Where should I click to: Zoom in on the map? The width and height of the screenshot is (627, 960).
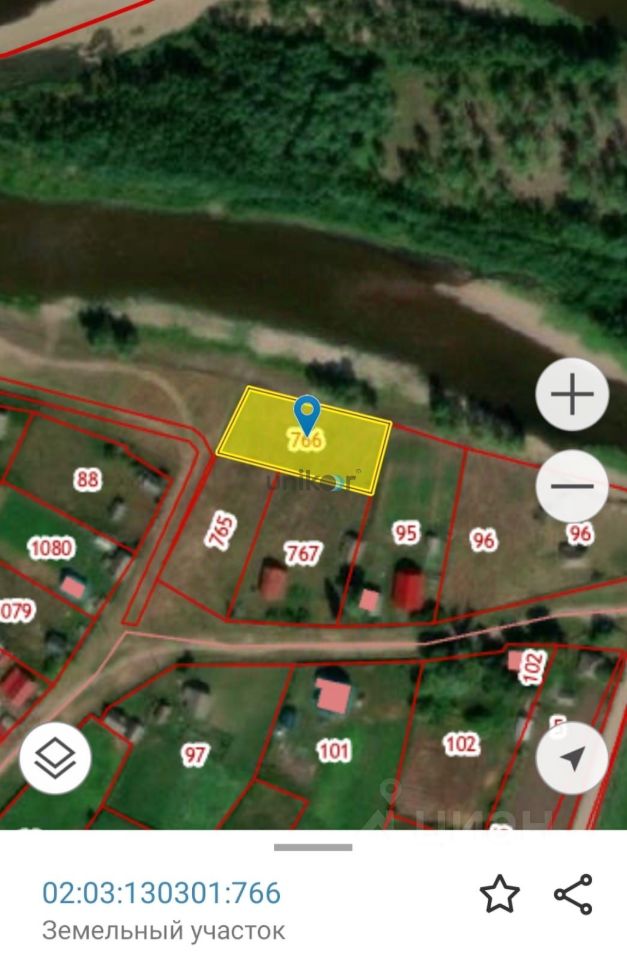point(572,396)
